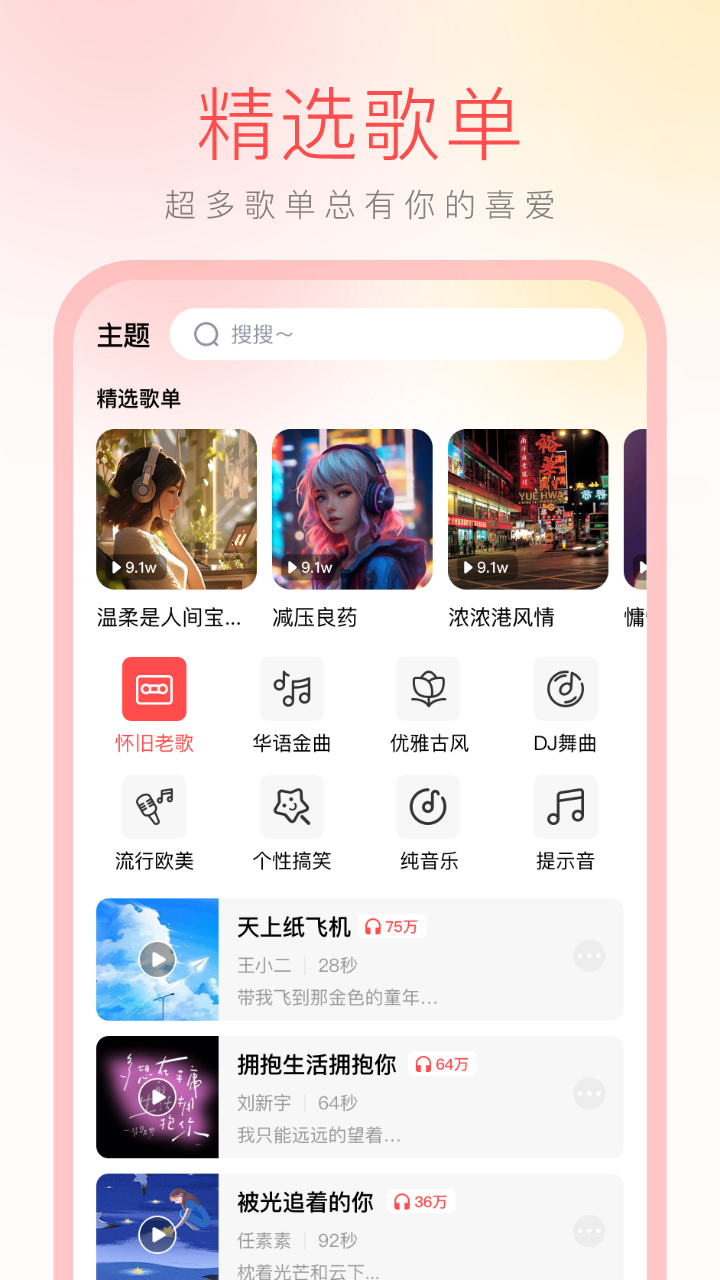Open the 优雅古风 flower category icon
This screenshot has width=720, height=1280.
428,688
